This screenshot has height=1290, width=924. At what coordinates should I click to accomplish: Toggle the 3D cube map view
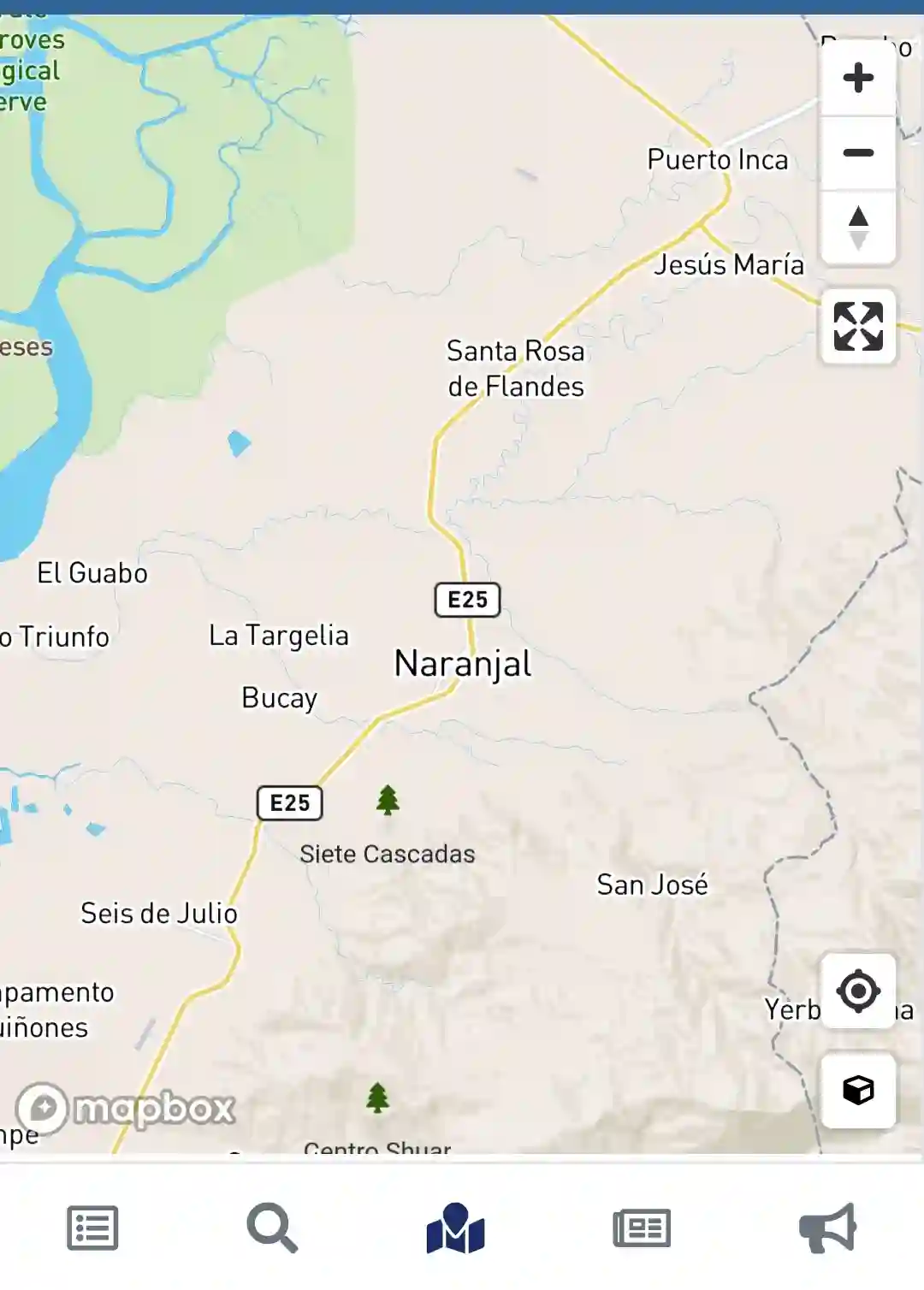point(858,1091)
